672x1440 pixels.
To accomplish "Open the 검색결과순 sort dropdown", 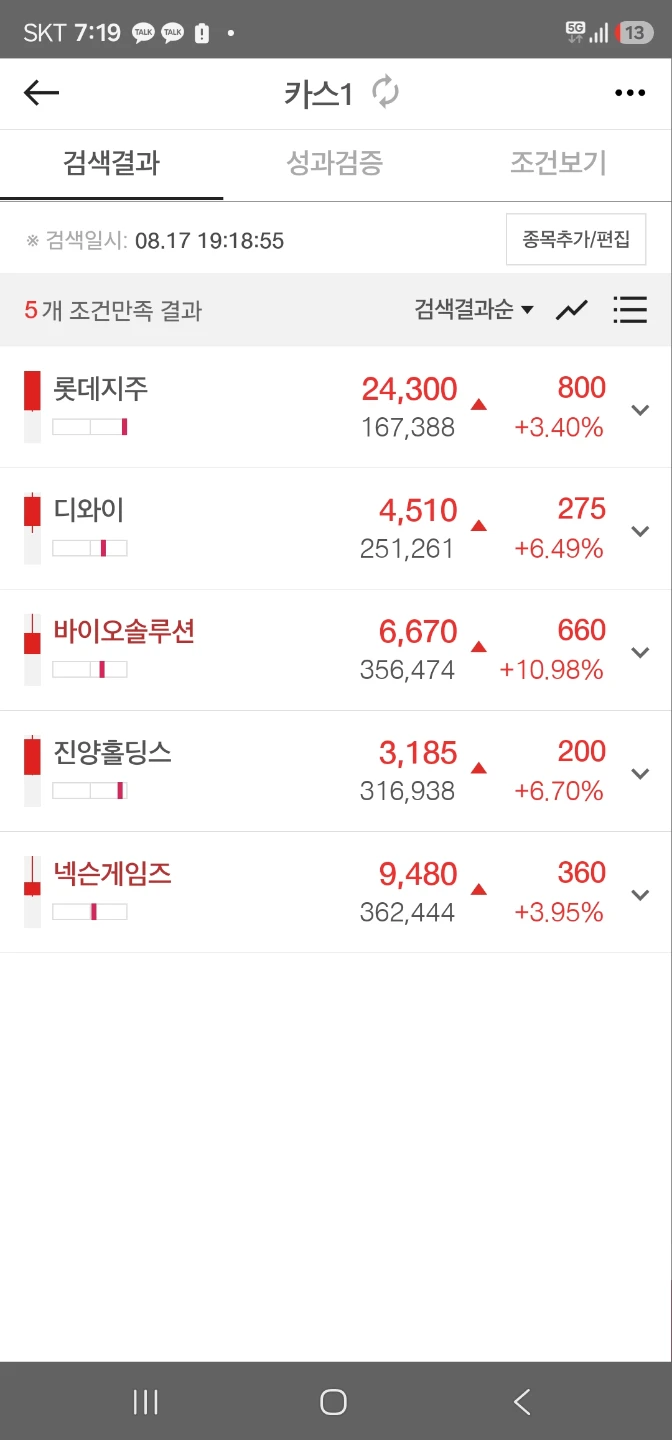I will click(474, 310).
